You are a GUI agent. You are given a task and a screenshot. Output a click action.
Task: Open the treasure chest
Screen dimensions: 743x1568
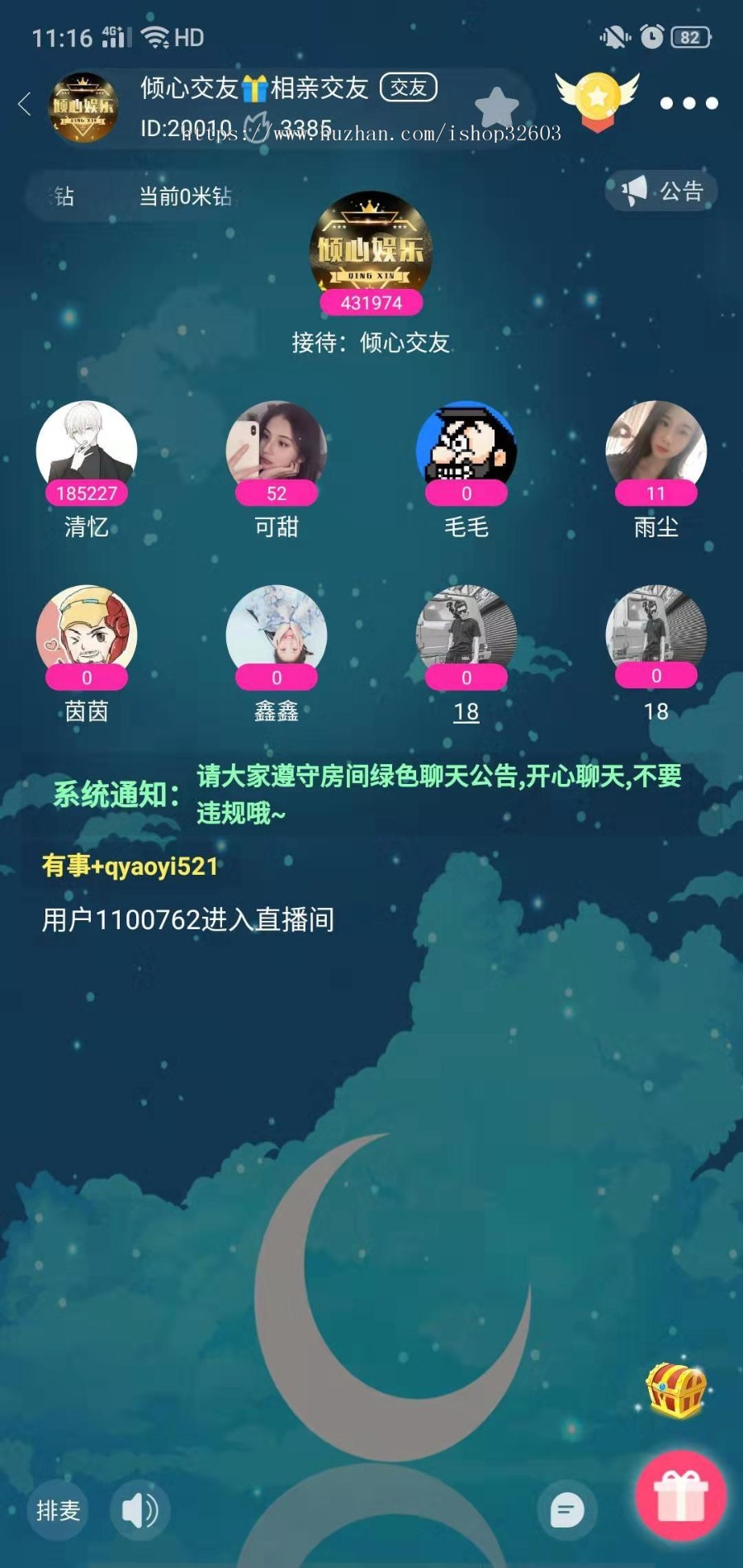click(677, 1391)
